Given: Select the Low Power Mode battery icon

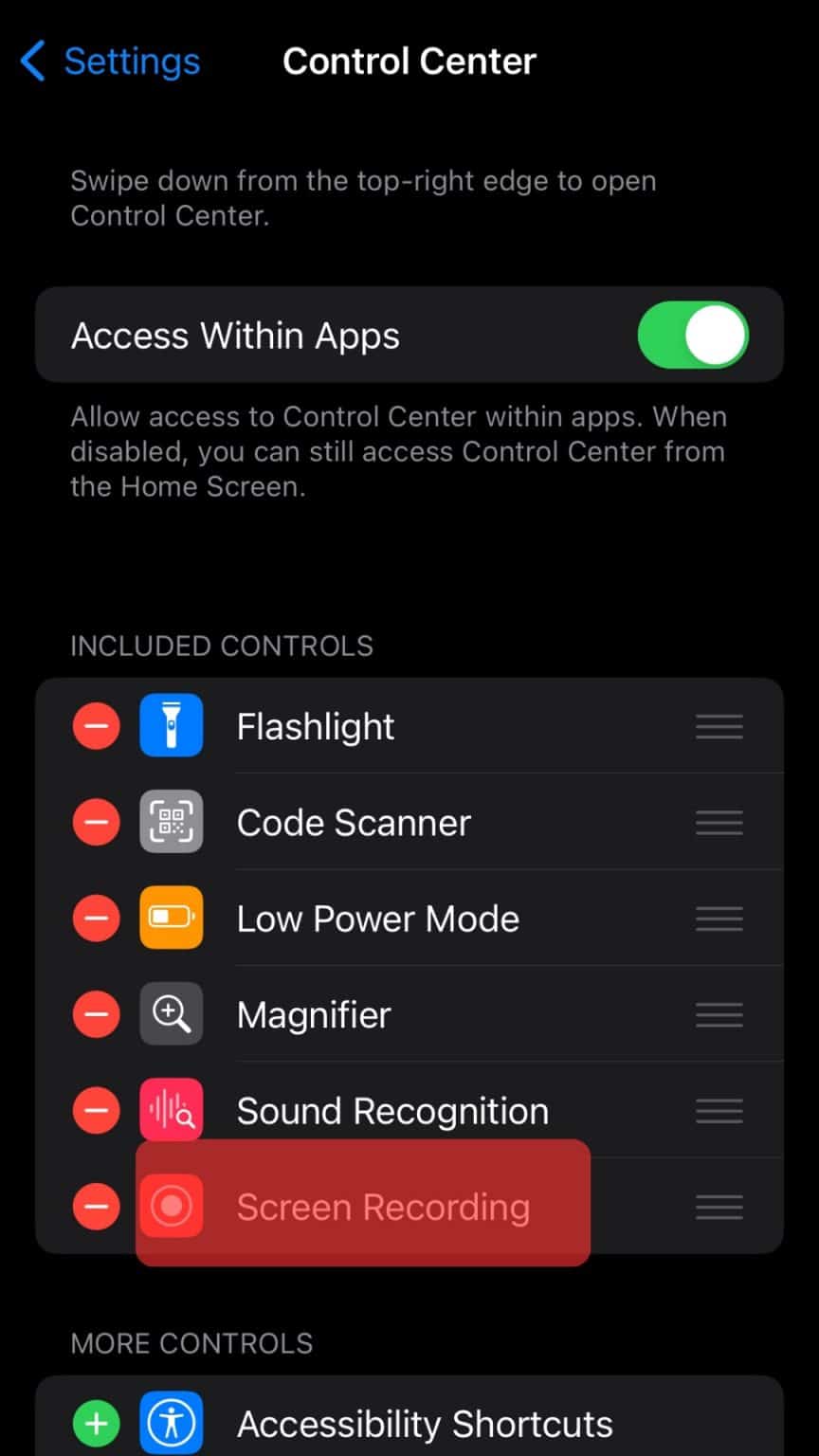Looking at the screenshot, I should point(171,918).
